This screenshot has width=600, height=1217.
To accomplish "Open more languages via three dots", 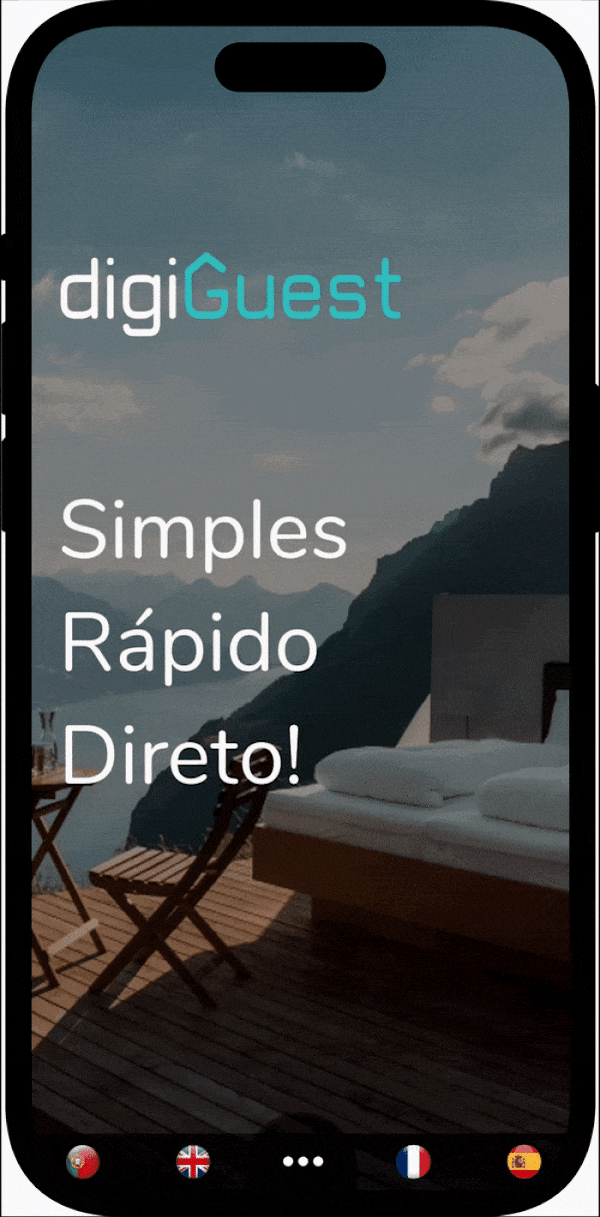I will point(303,1162).
